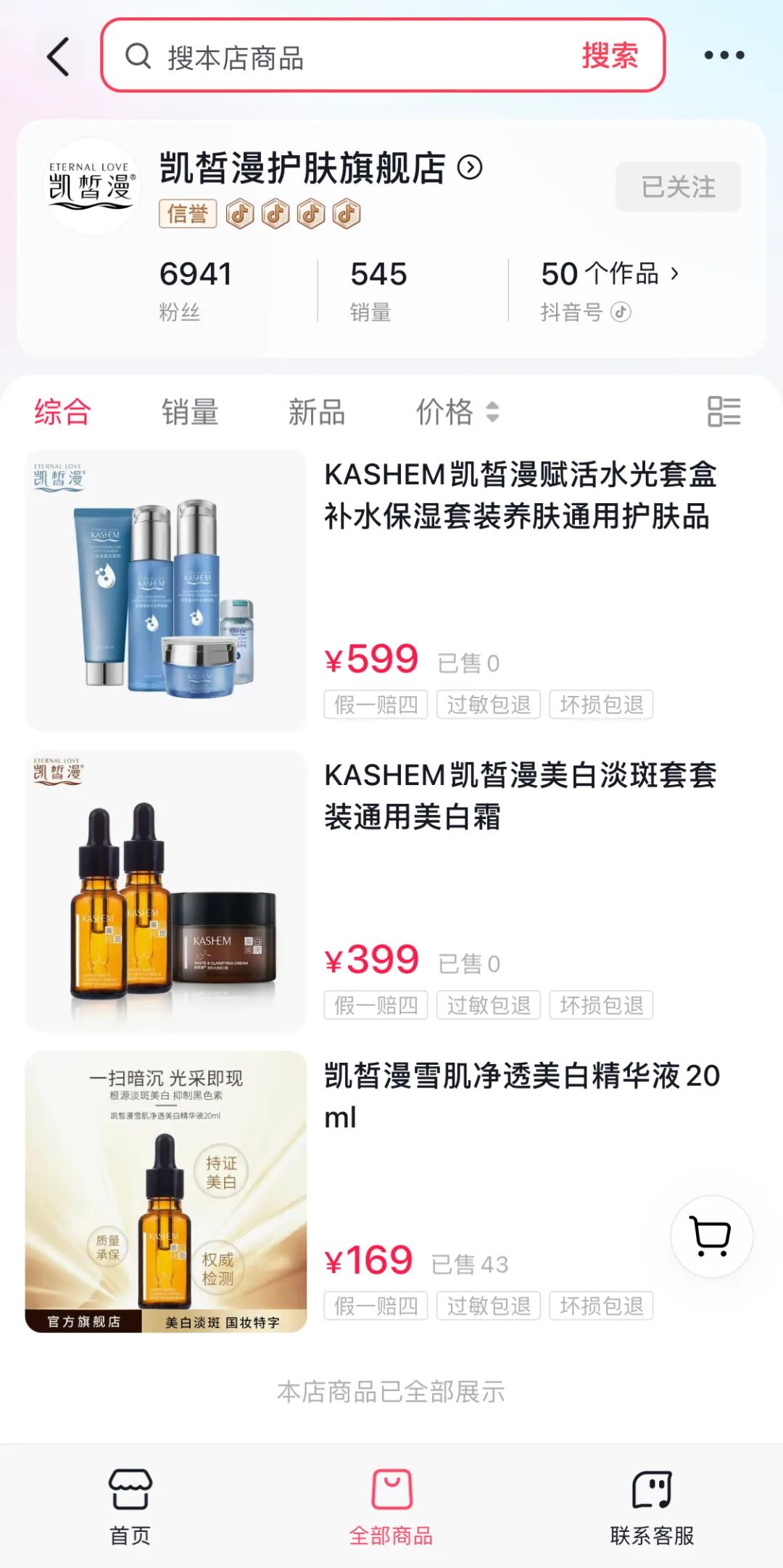Tap the 已关注 follow button

(x=678, y=187)
